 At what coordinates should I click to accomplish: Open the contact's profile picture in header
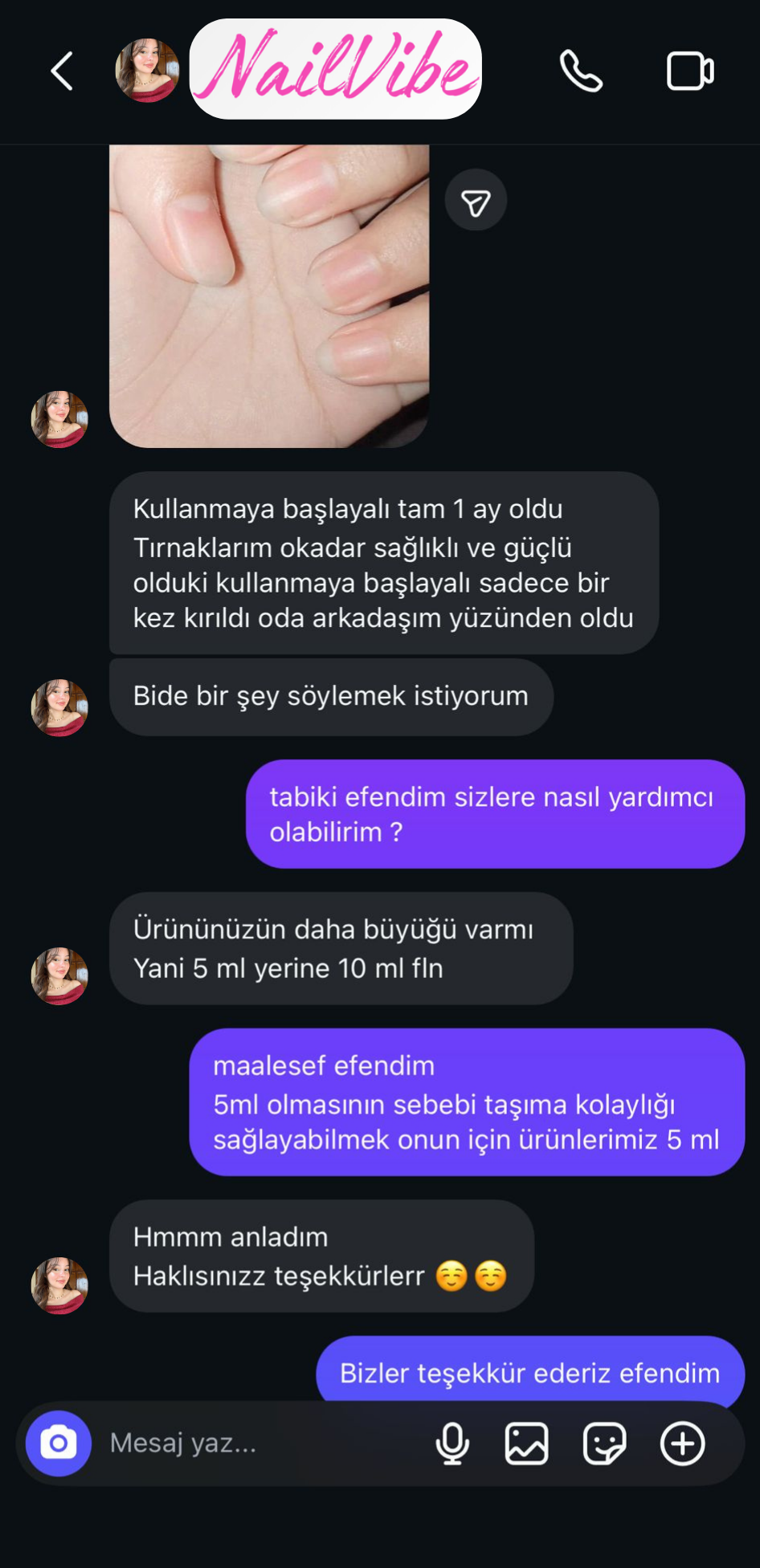tap(147, 71)
